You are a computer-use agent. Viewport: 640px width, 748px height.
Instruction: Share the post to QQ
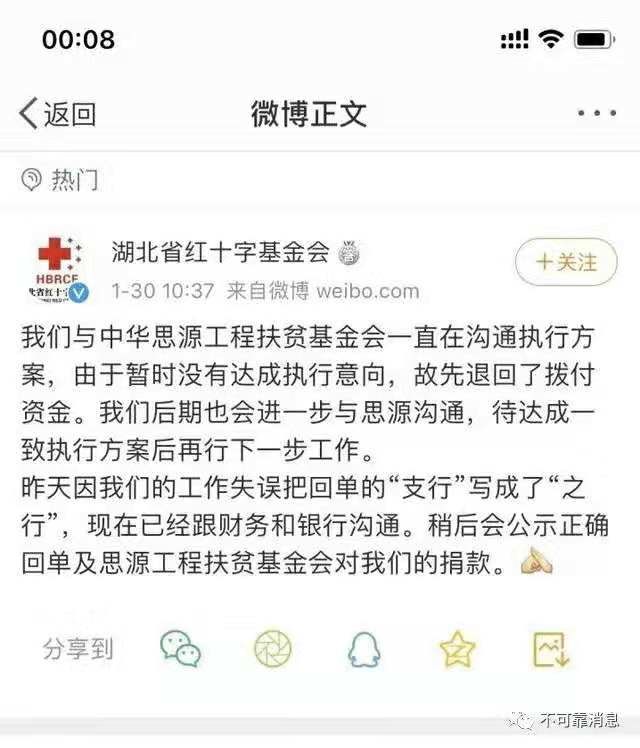coord(364,650)
